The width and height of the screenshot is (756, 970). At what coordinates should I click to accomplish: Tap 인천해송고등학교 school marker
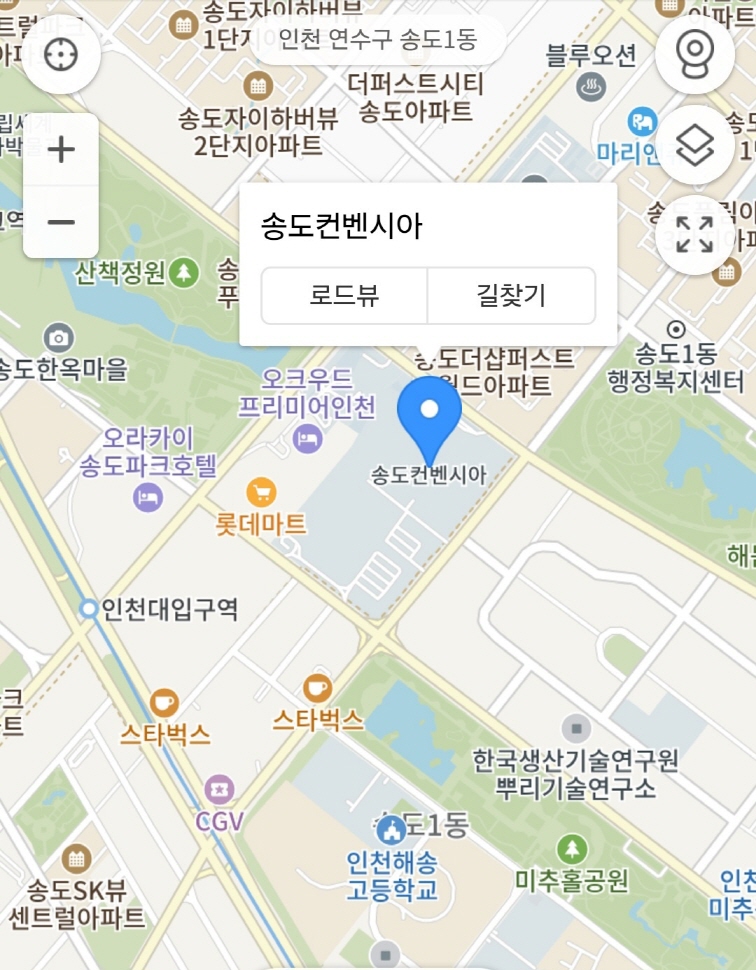(391, 828)
